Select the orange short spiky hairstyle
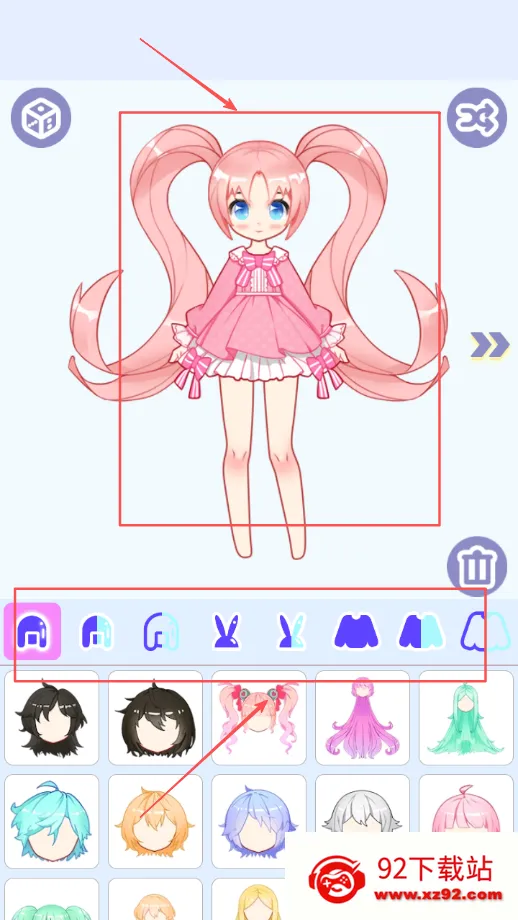Screen dimensions: 518x920 click(x=155, y=821)
